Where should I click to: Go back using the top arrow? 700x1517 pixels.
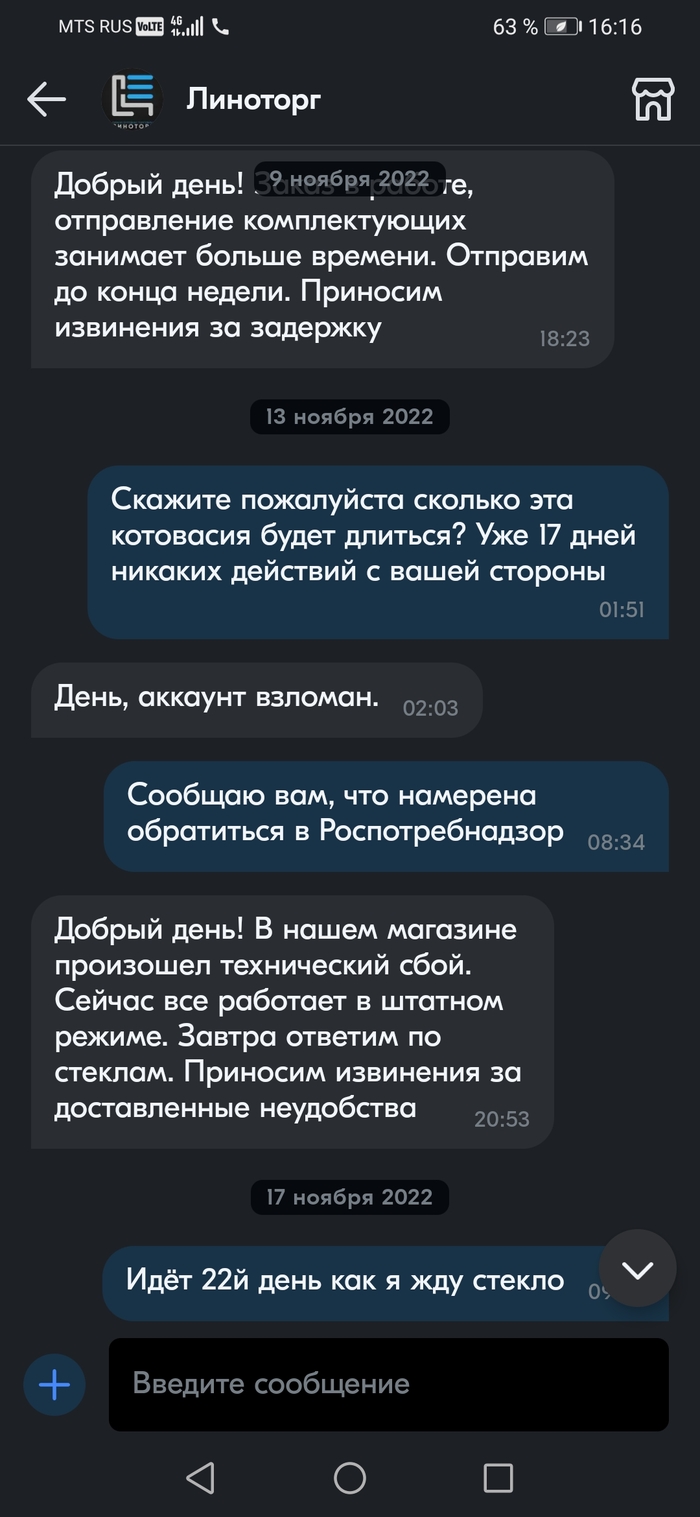click(46, 99)
